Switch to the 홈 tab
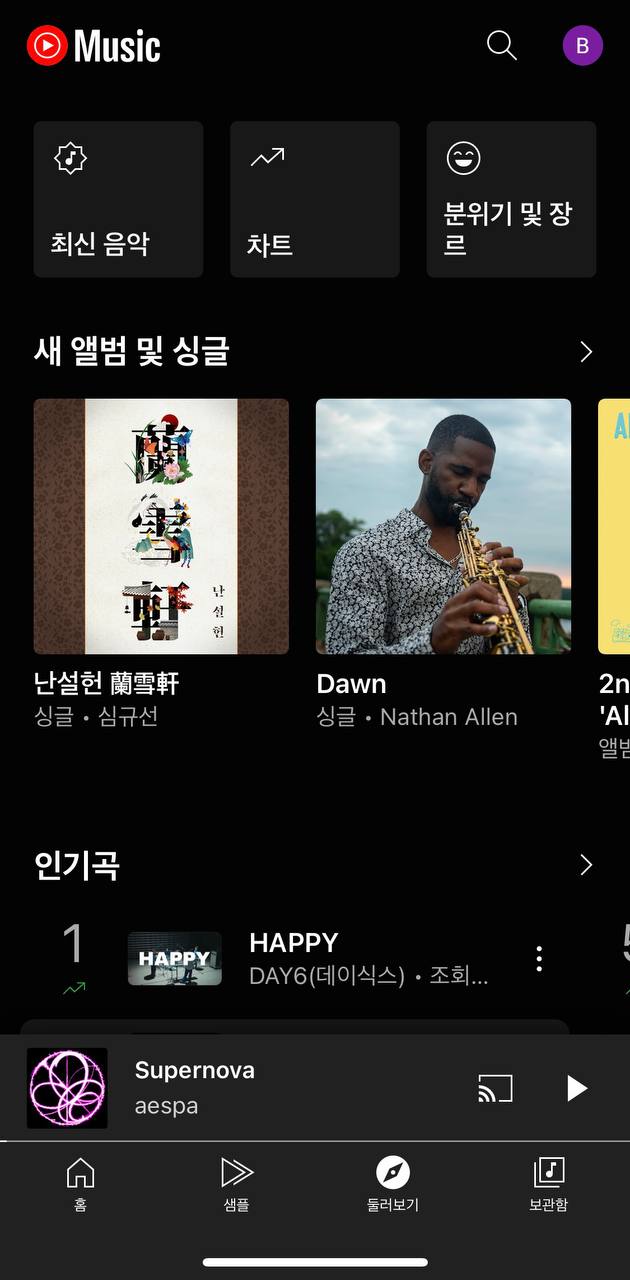 pyautogui.click(x=80, y=1184)
